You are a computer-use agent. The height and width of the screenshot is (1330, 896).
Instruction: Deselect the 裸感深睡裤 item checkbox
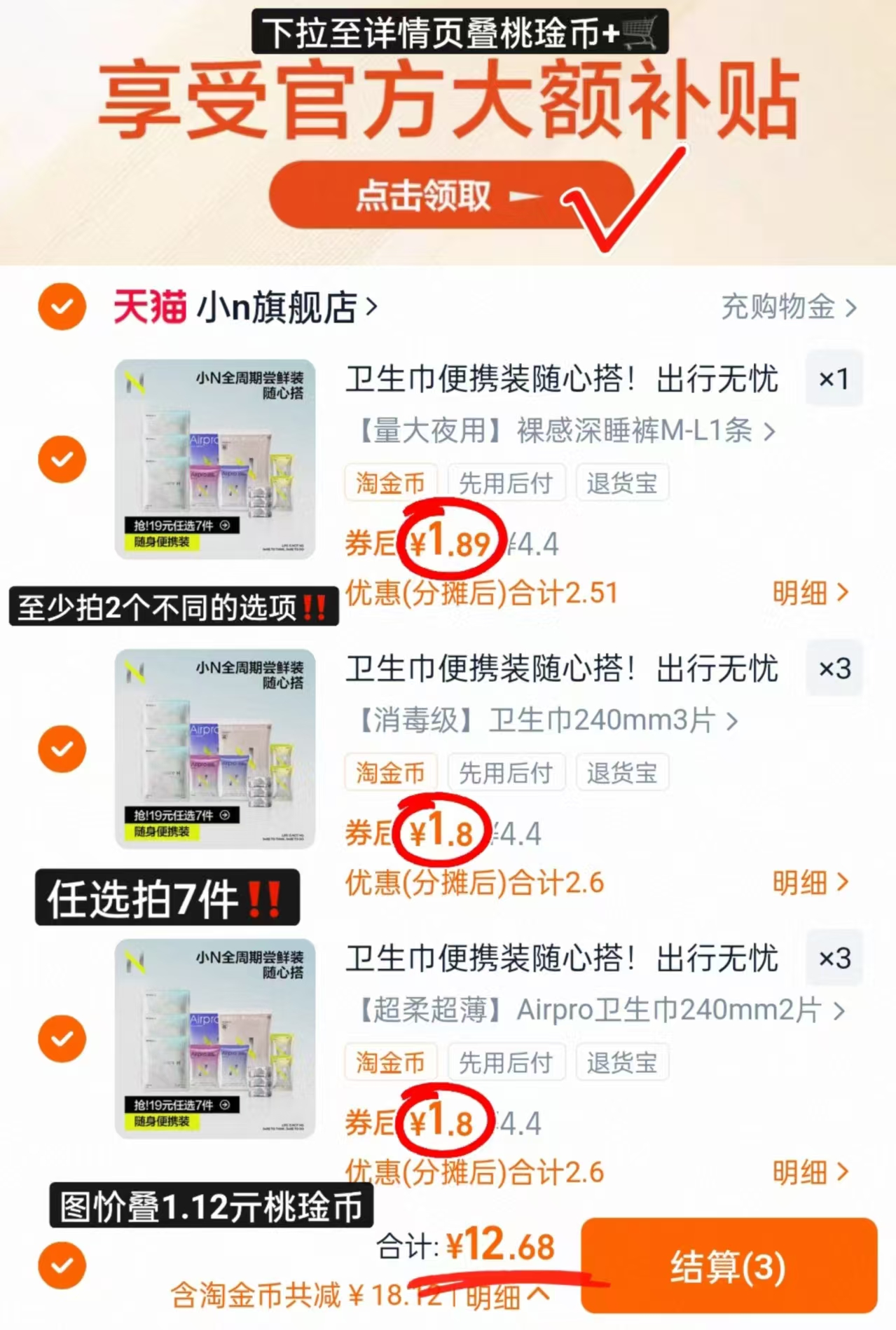pyautogui.click(x=62, y=459)
